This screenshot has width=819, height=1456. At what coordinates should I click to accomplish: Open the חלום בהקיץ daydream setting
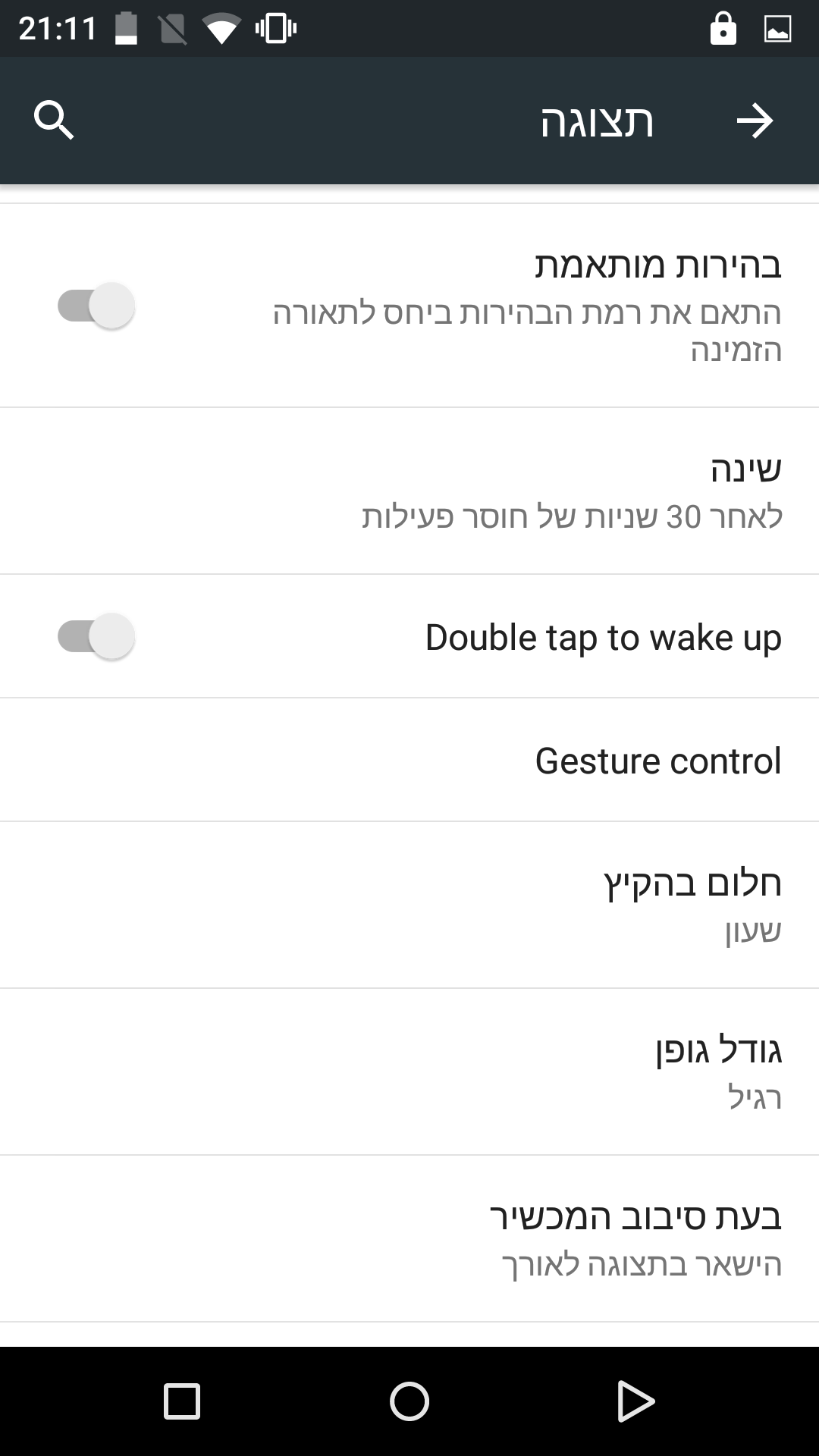tap(409, 905)
